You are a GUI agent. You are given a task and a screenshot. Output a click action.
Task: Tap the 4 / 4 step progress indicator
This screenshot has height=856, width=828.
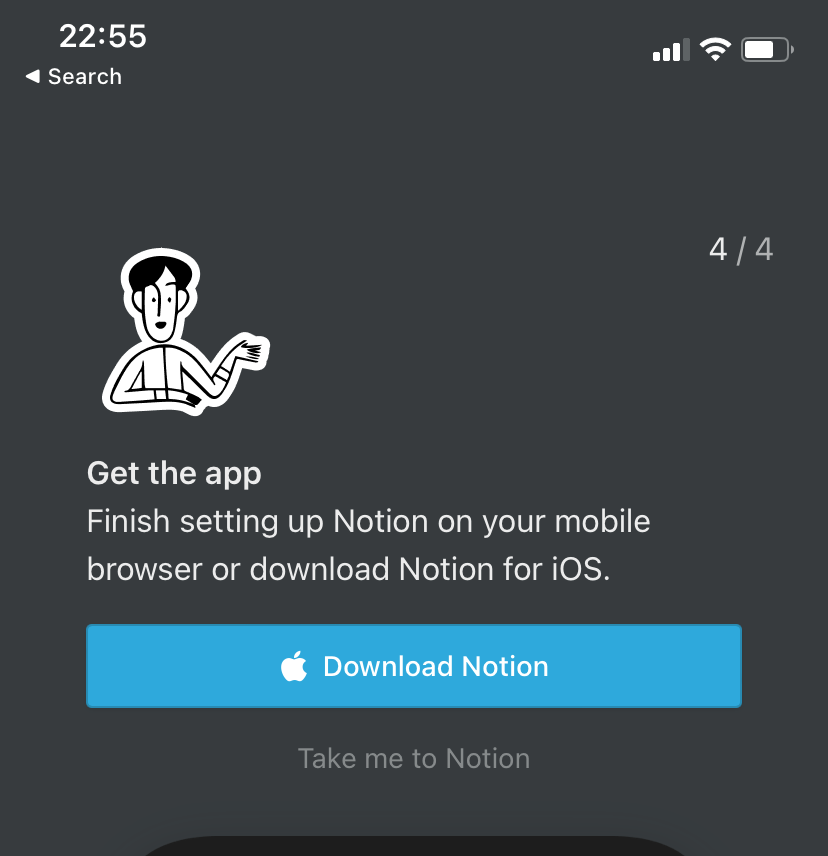click(740, 248)
